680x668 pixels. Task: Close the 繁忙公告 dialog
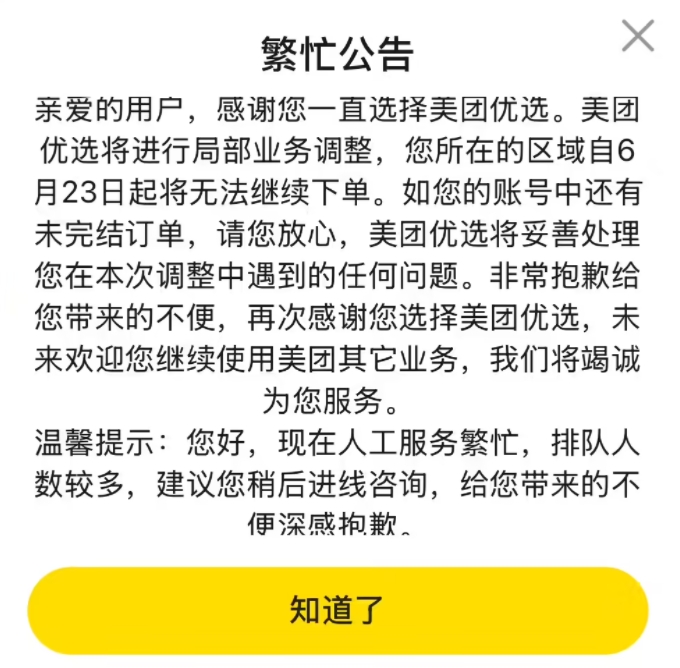(637, 36)
